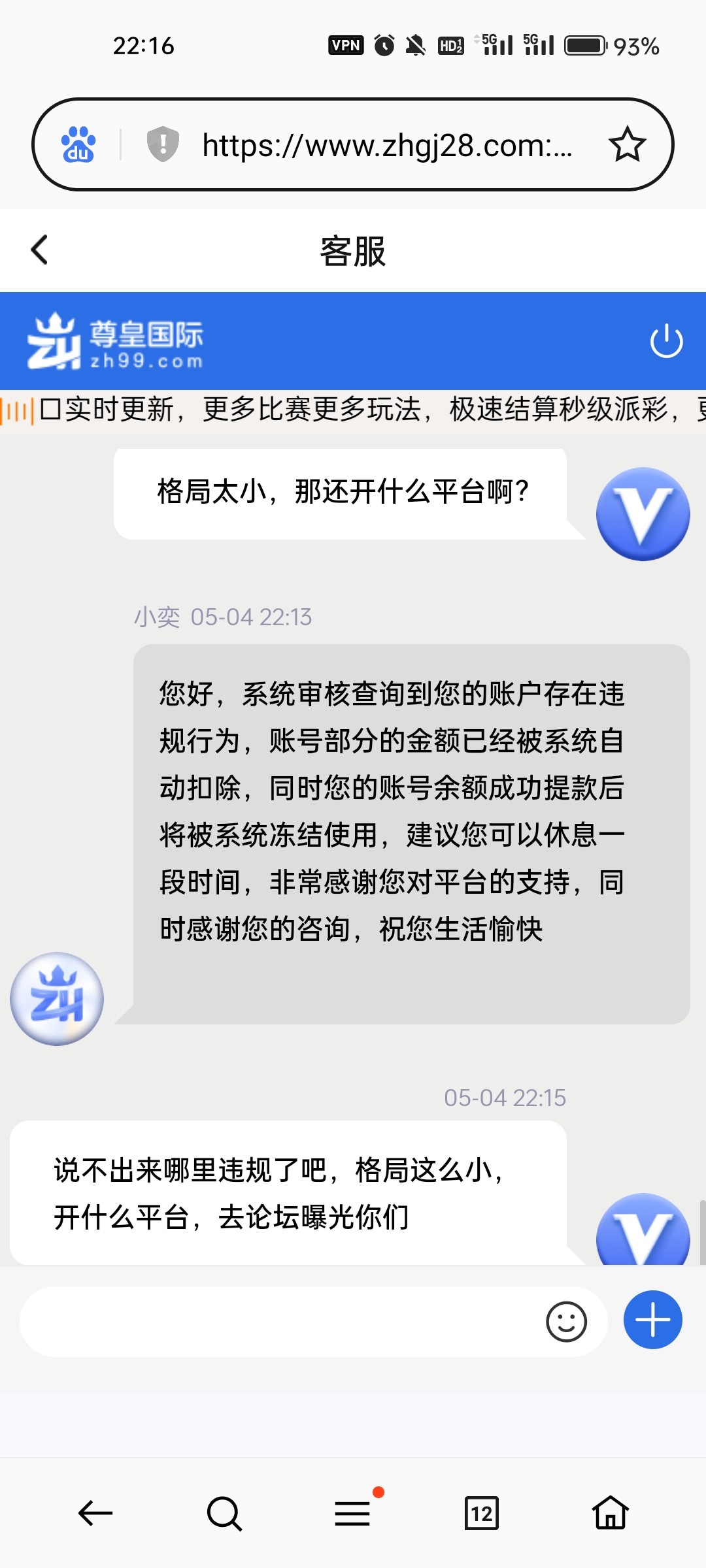
Task: Tap the 尊皇国际 ZH logo banner
Action: tap(118, 341)
